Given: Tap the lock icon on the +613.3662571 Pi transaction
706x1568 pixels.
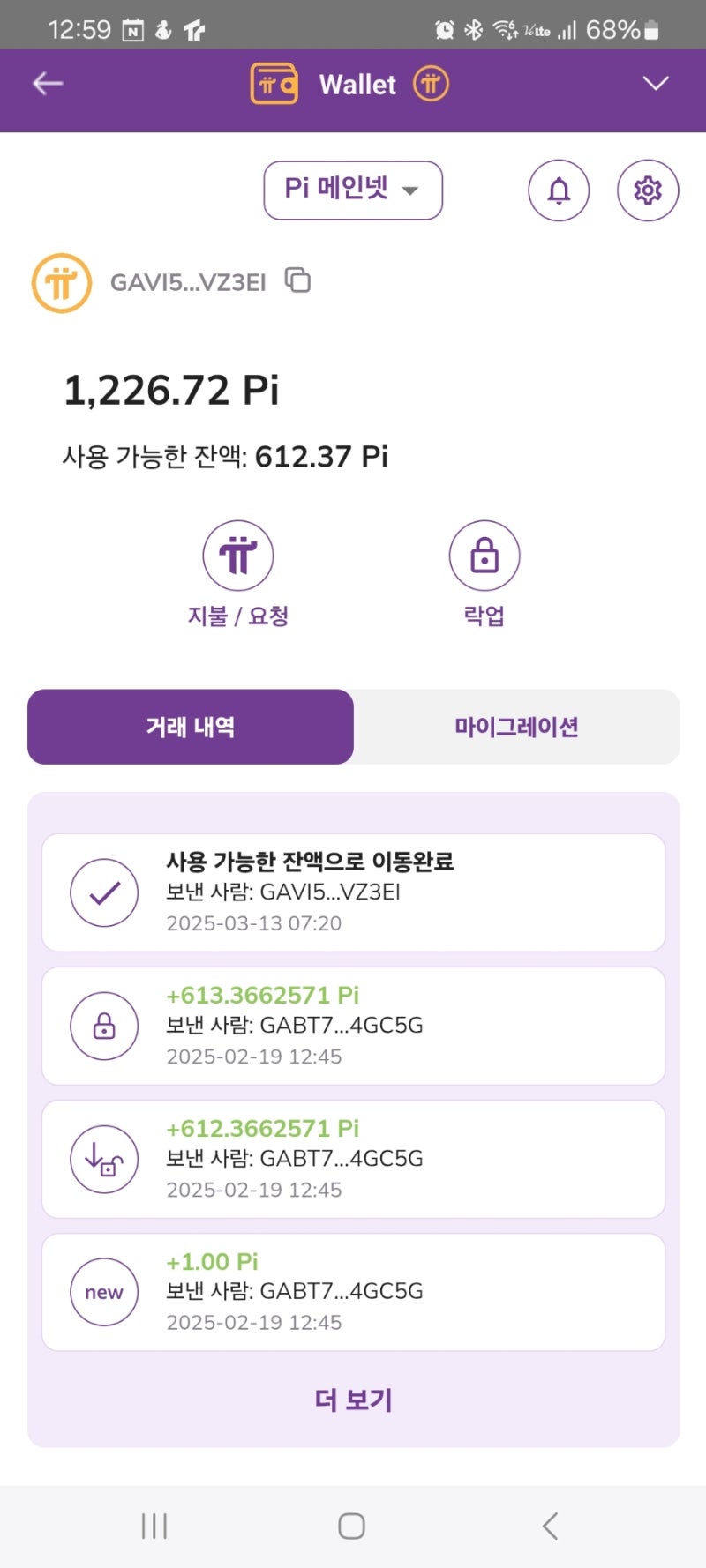Looking at the screenshot, I should 104,1026.
